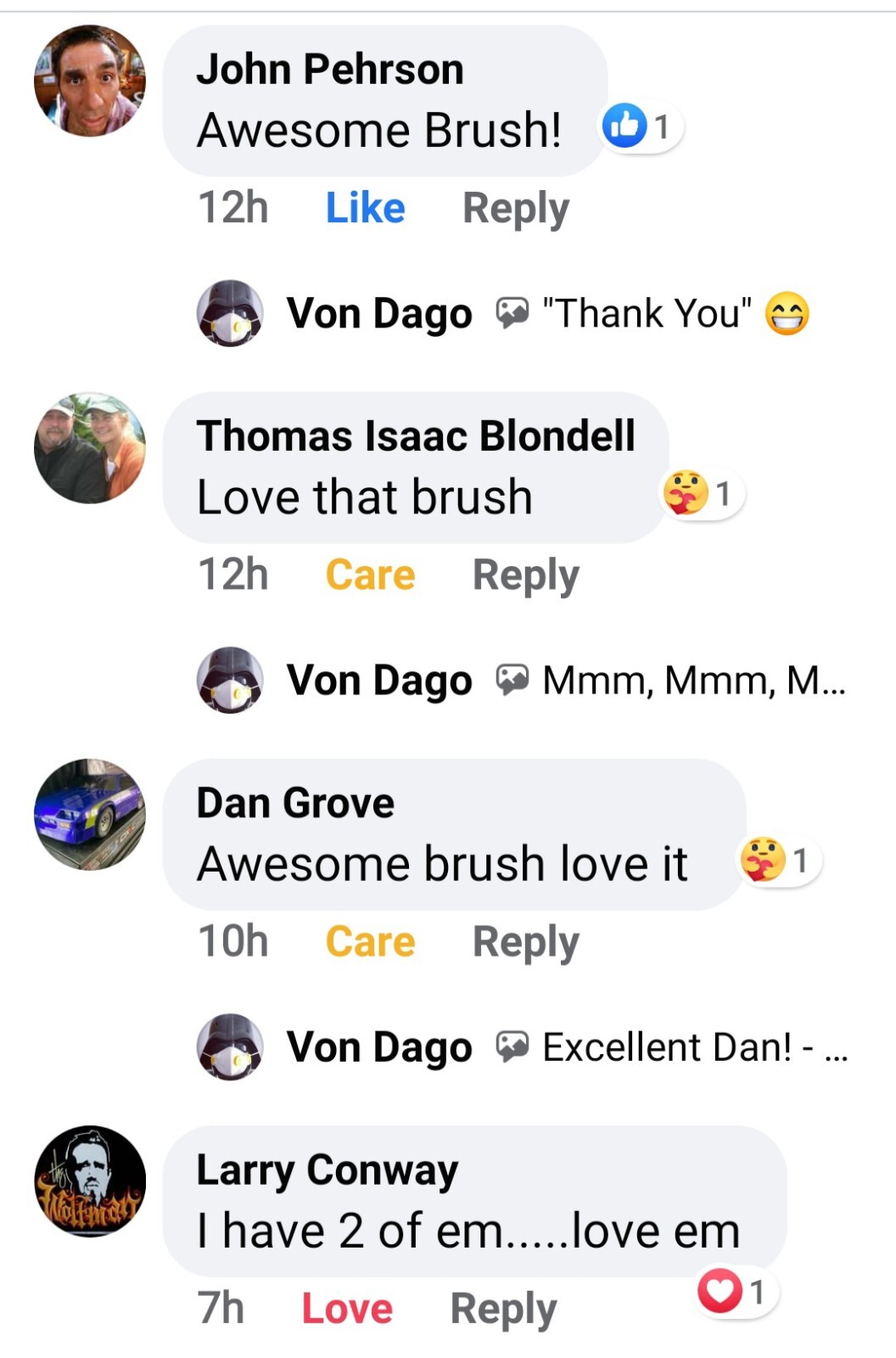Open Dan Grove's profile picture
The width and height of the screenshot is (896, 1358).
pos(89,815)
